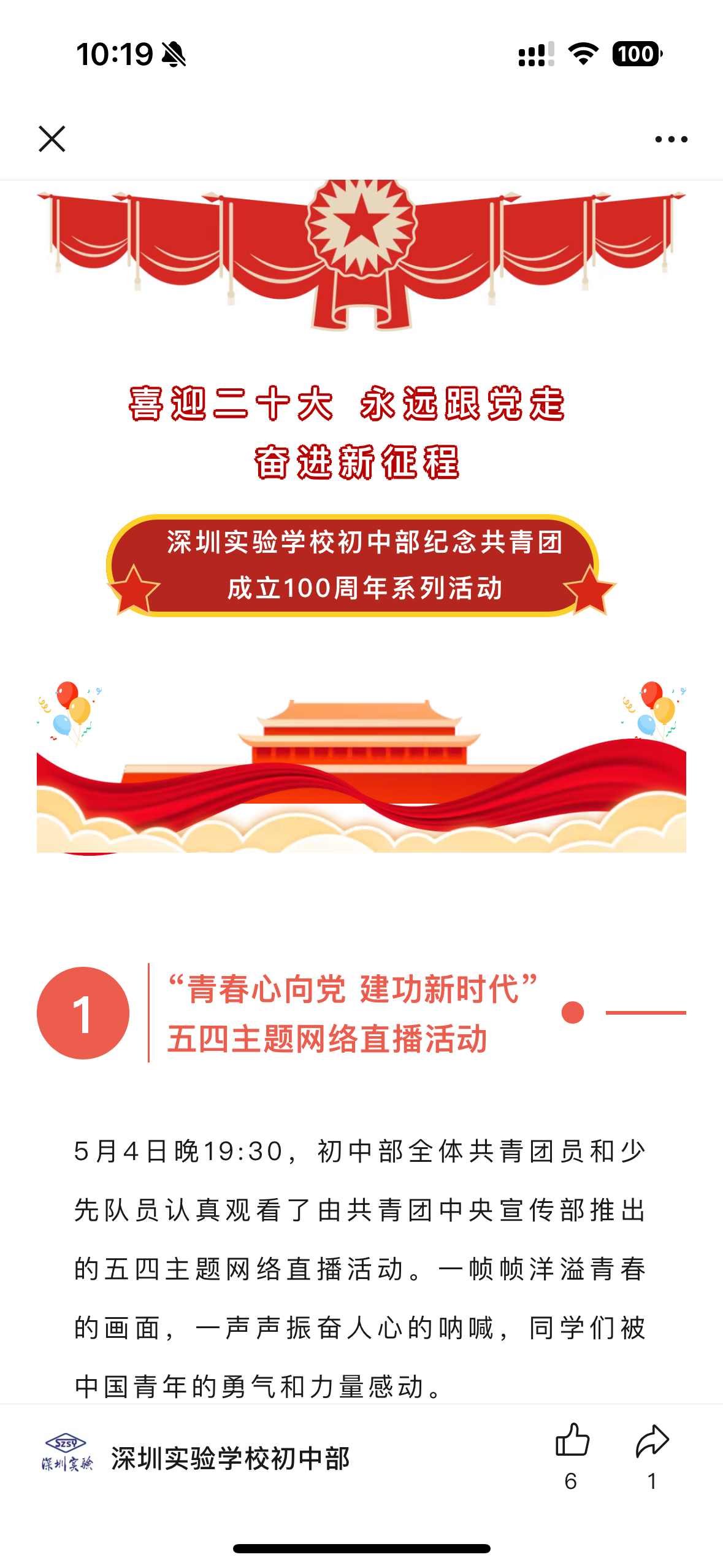
Task: Like this article with thumbs-up
Action: tap(572, 1440)
